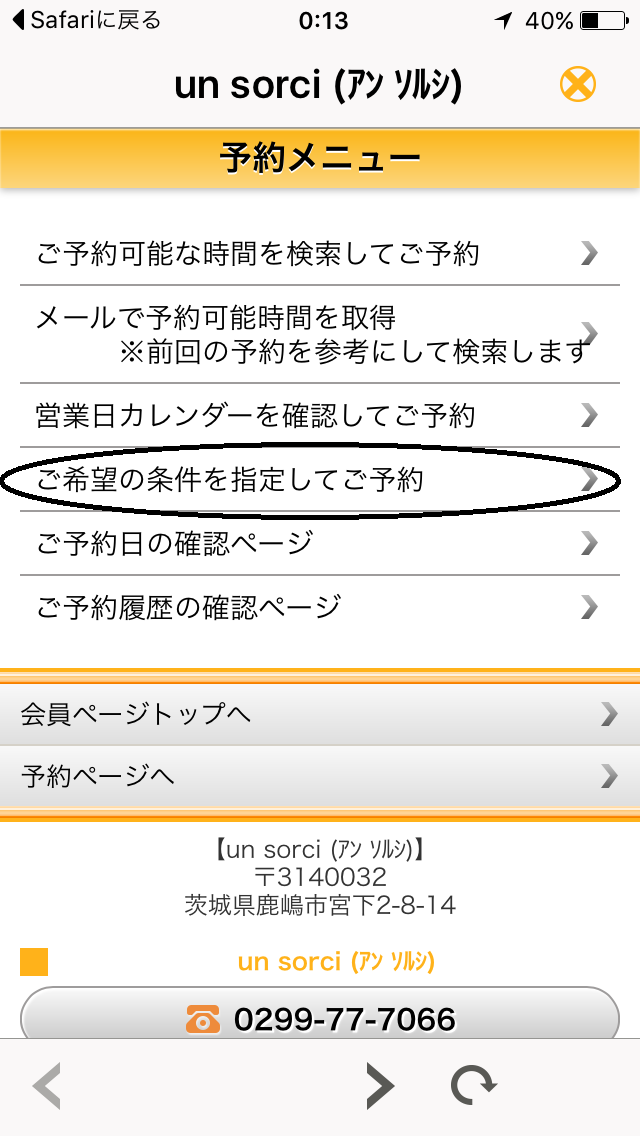The height and width of the screenshot is (1136, 640).
Task: Close the un sorci page with the orange X
Action: pyautogui.click(x=577, y=85)
